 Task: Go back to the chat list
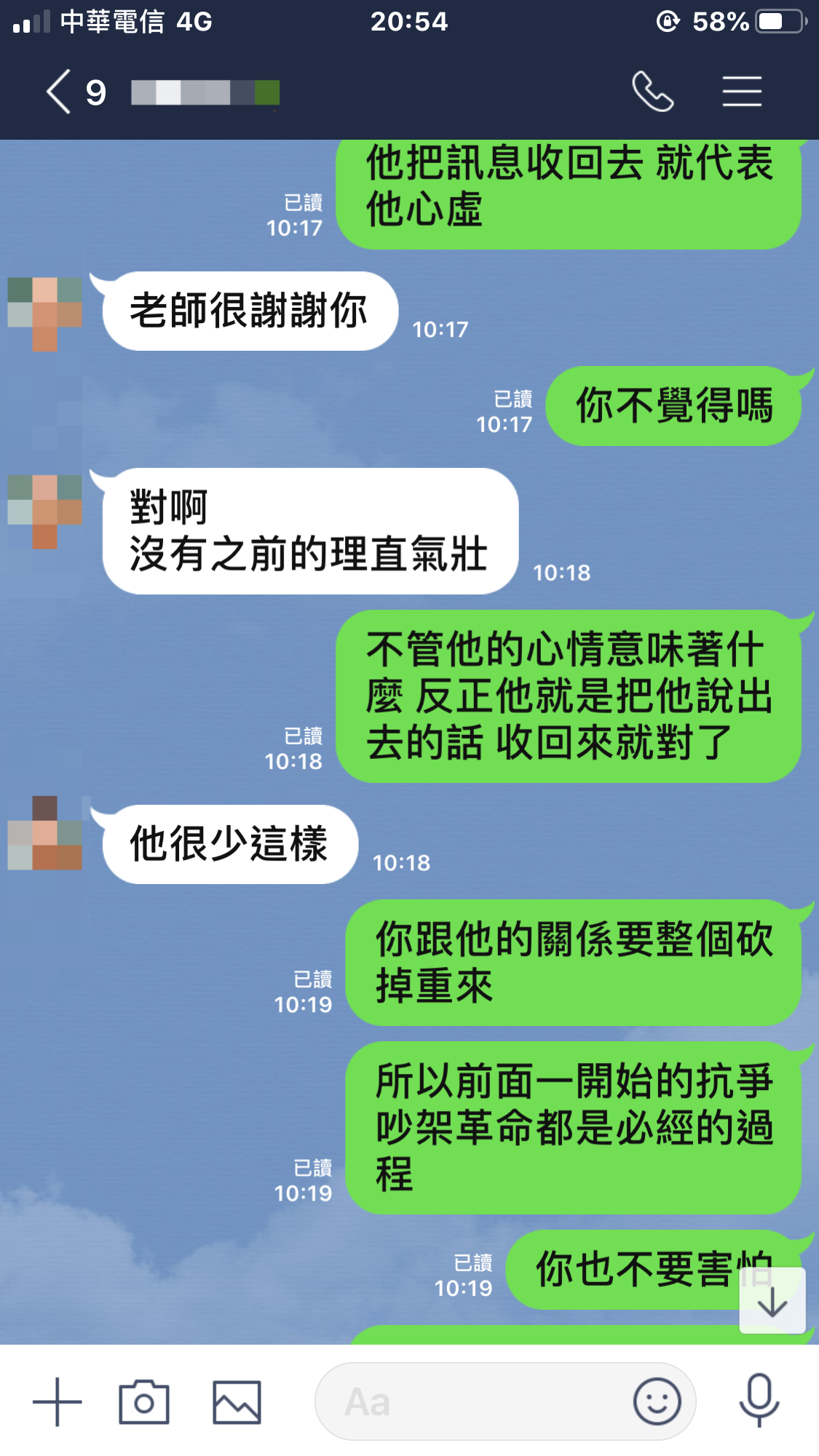coord(60,92)
